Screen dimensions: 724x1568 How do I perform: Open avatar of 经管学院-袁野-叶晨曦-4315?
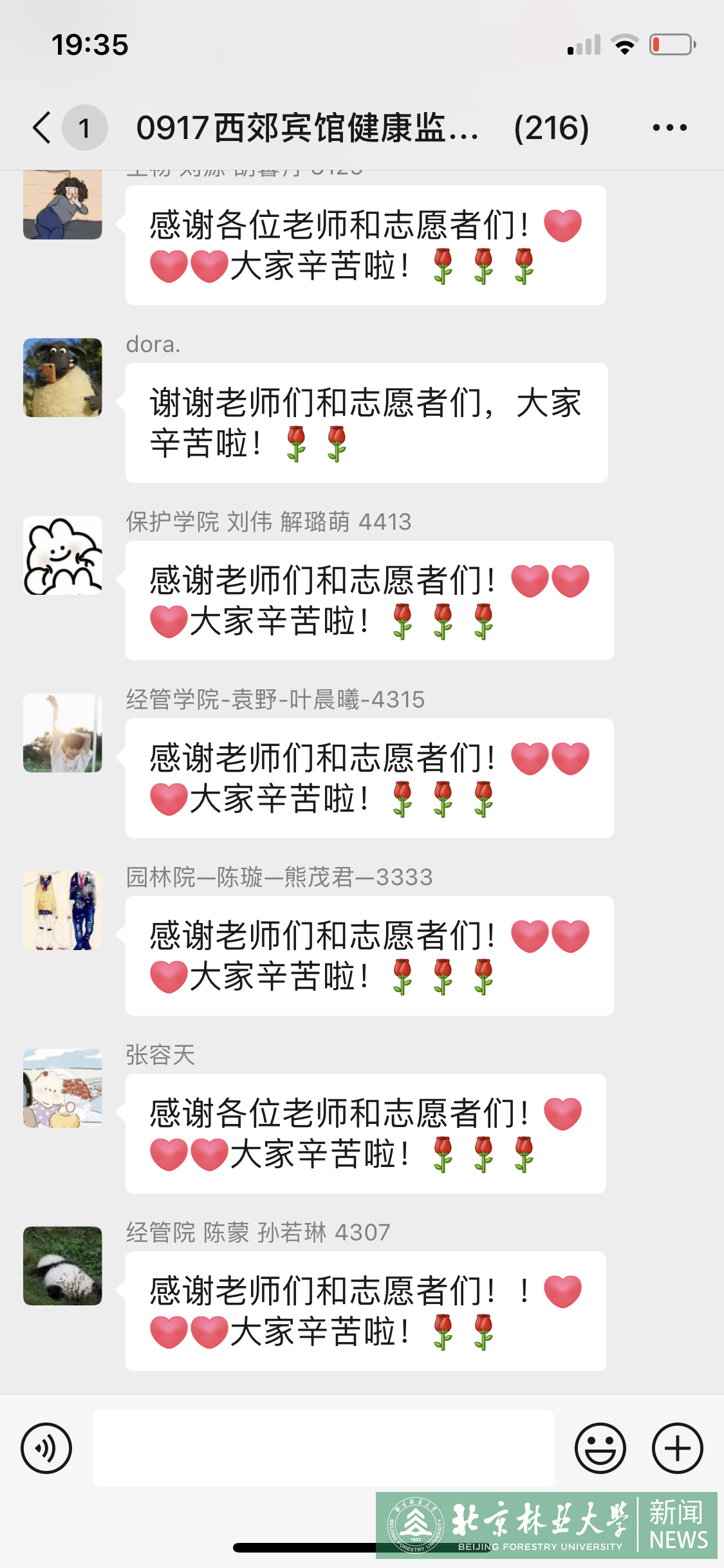(62, 733)
